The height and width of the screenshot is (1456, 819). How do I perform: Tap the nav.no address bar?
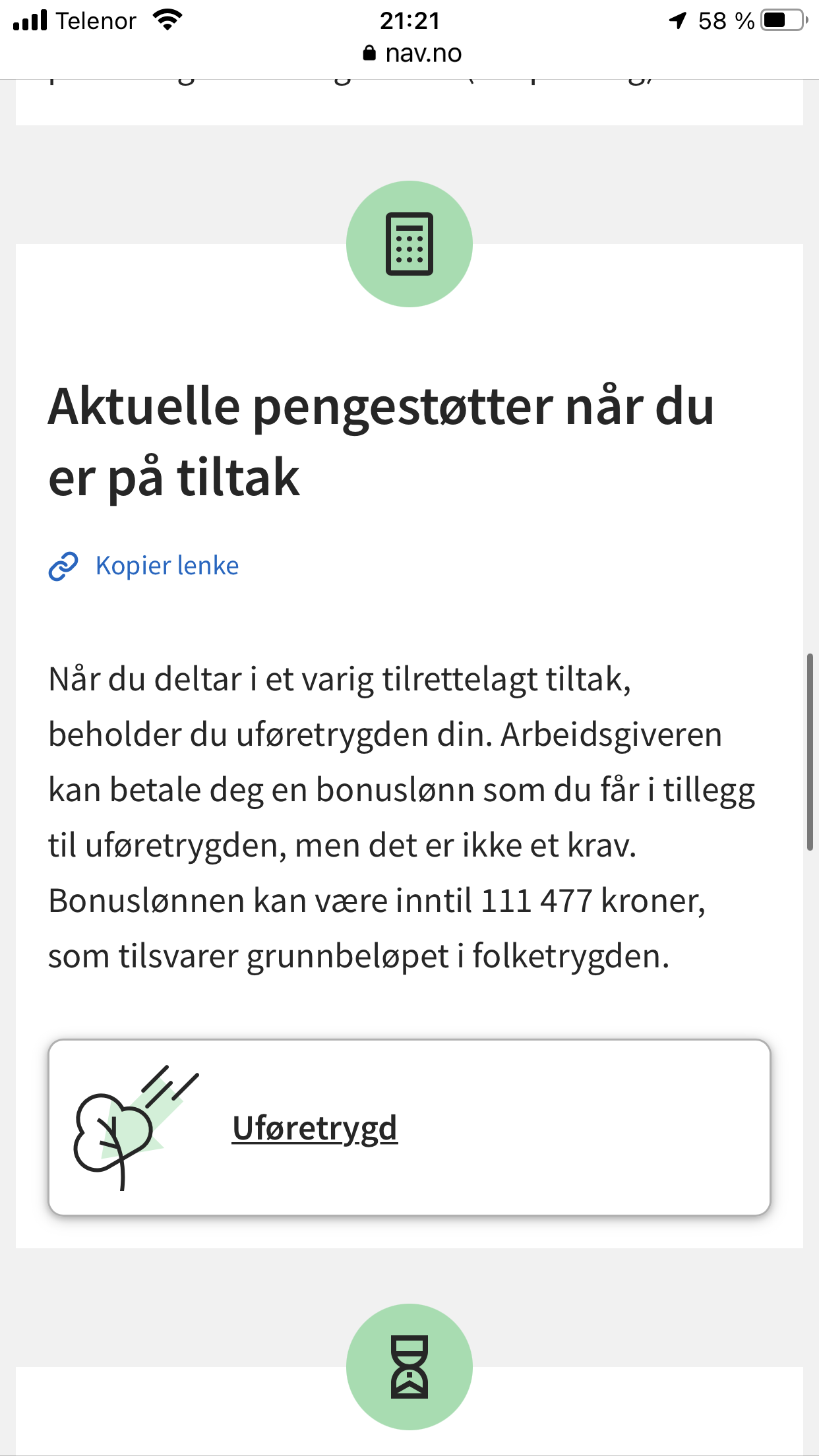click(411, 53)
